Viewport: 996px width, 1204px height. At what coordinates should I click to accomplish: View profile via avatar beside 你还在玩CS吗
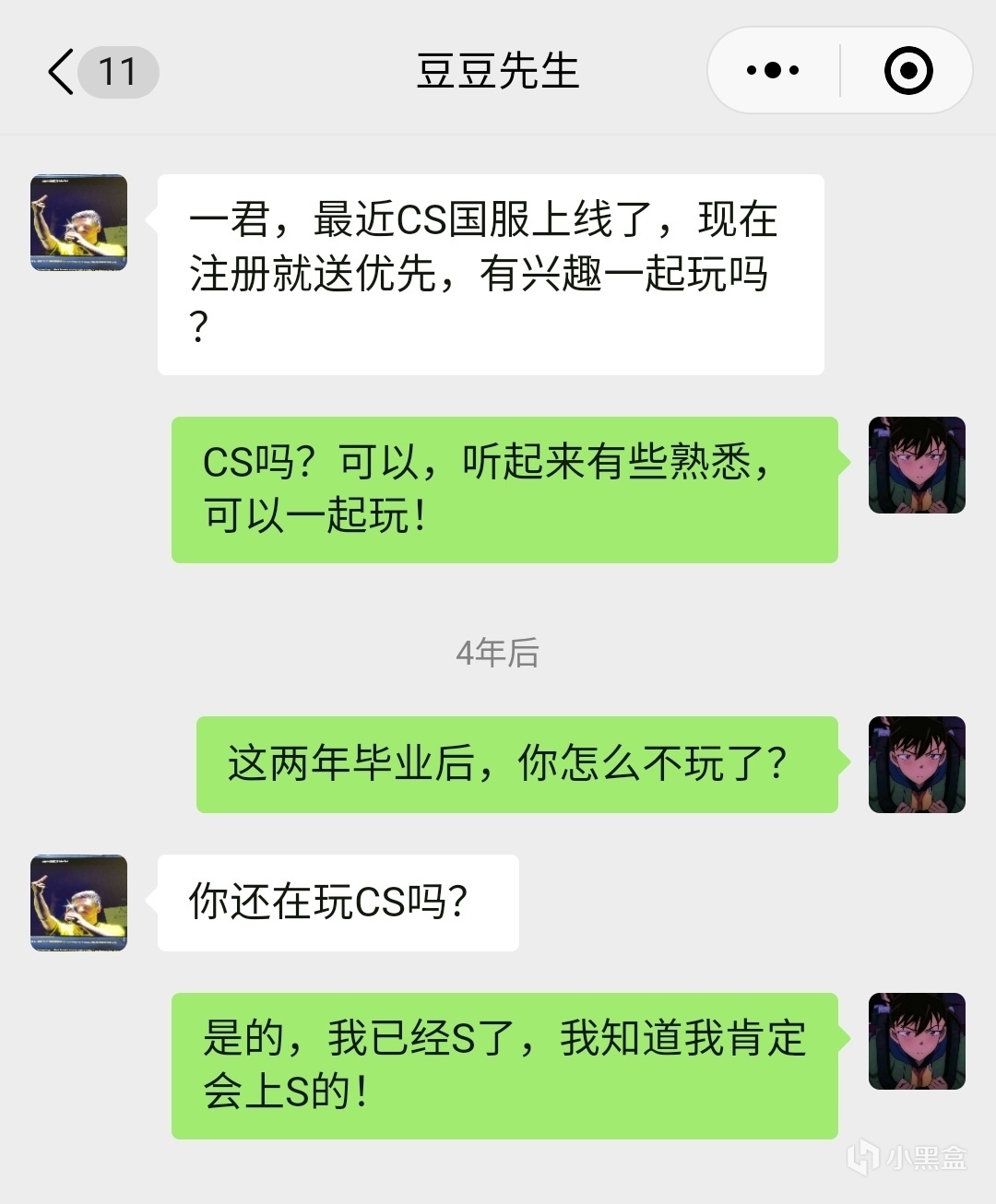(79, 903)
